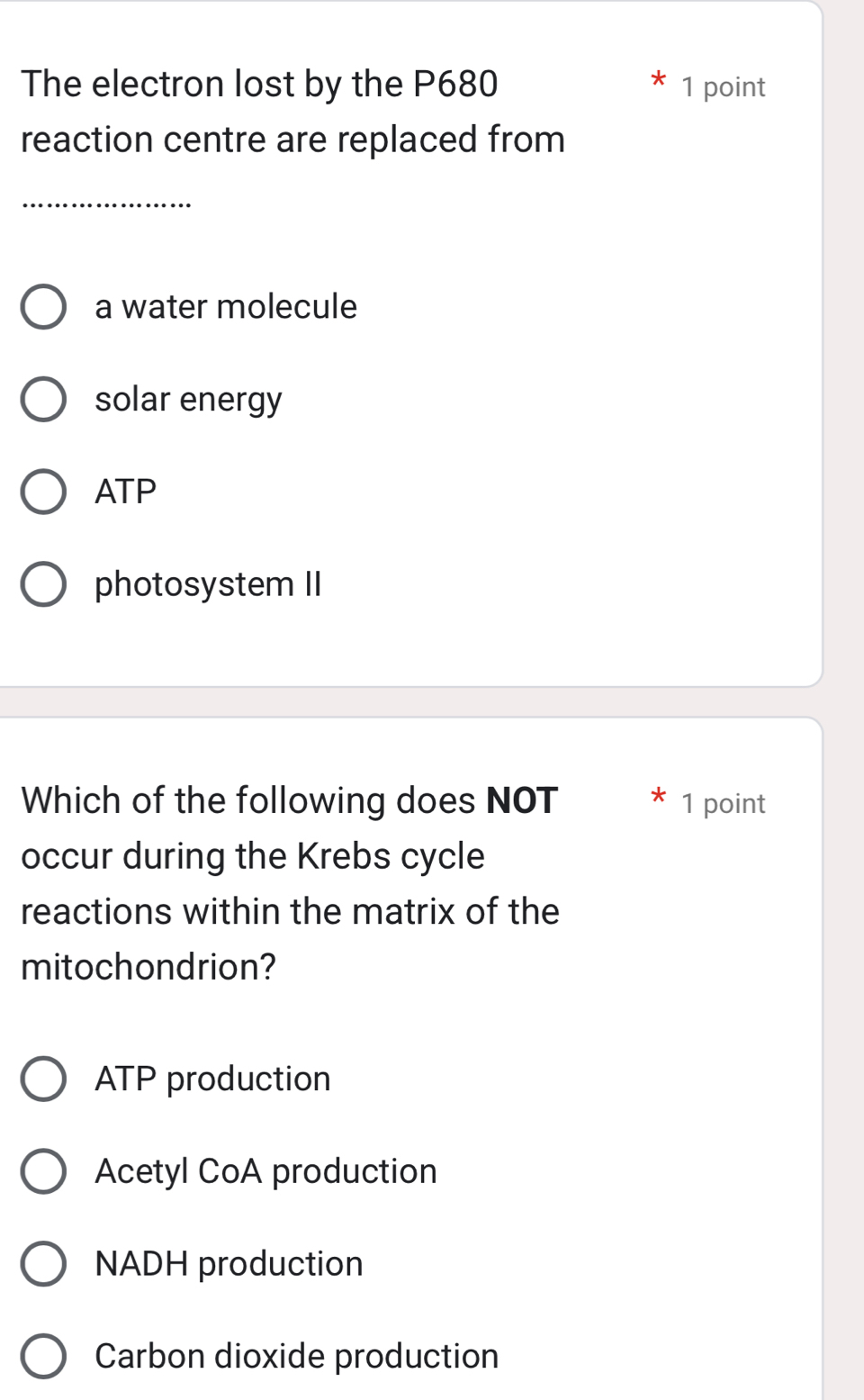Click the "1 point" label on second question
864x1400 pixels.
724,803
